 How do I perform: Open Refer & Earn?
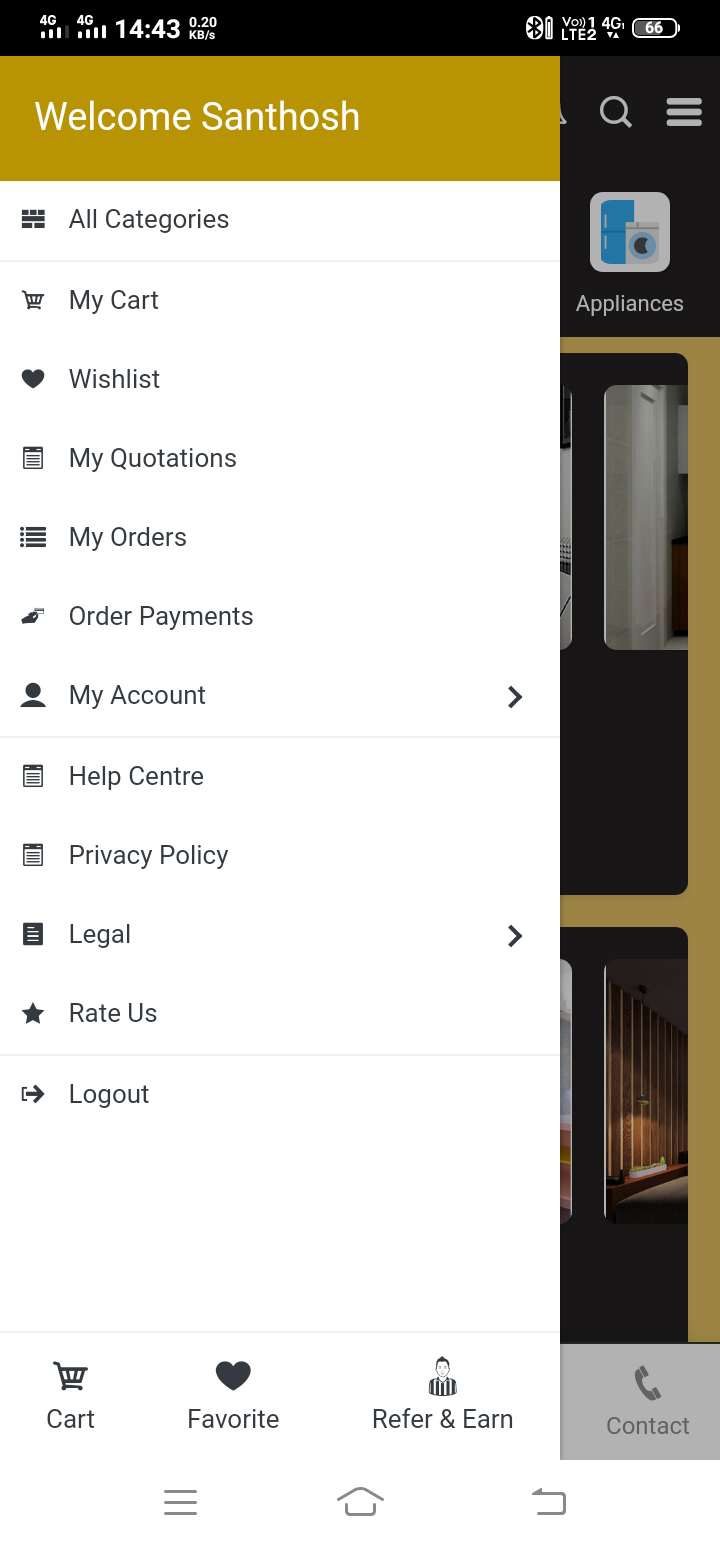tap(442, 1396)
